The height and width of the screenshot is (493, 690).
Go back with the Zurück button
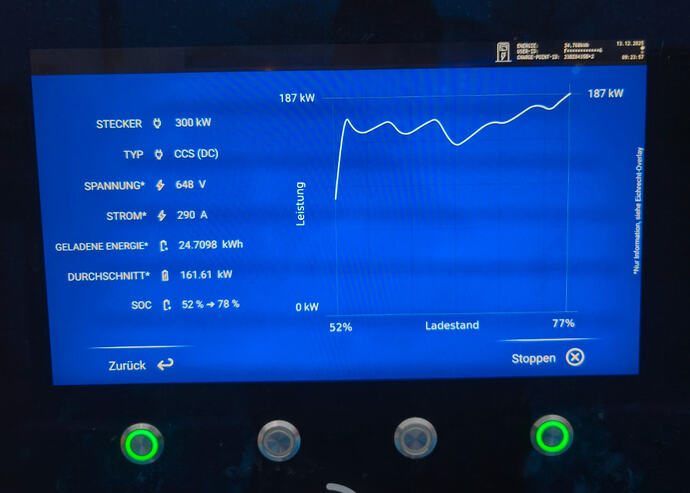(141, 365)
